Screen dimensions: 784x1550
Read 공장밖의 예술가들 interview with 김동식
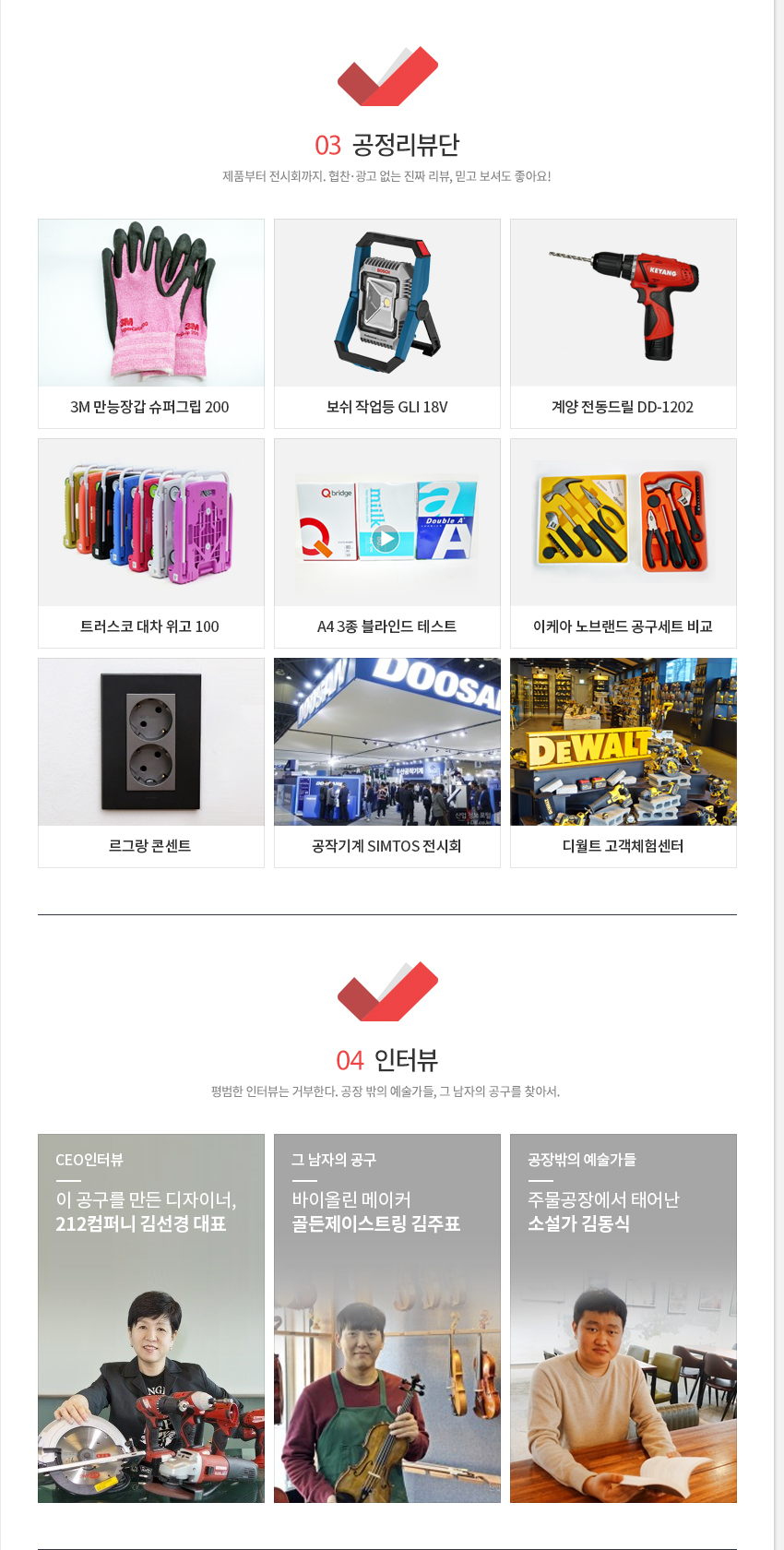coord(623,1317)
